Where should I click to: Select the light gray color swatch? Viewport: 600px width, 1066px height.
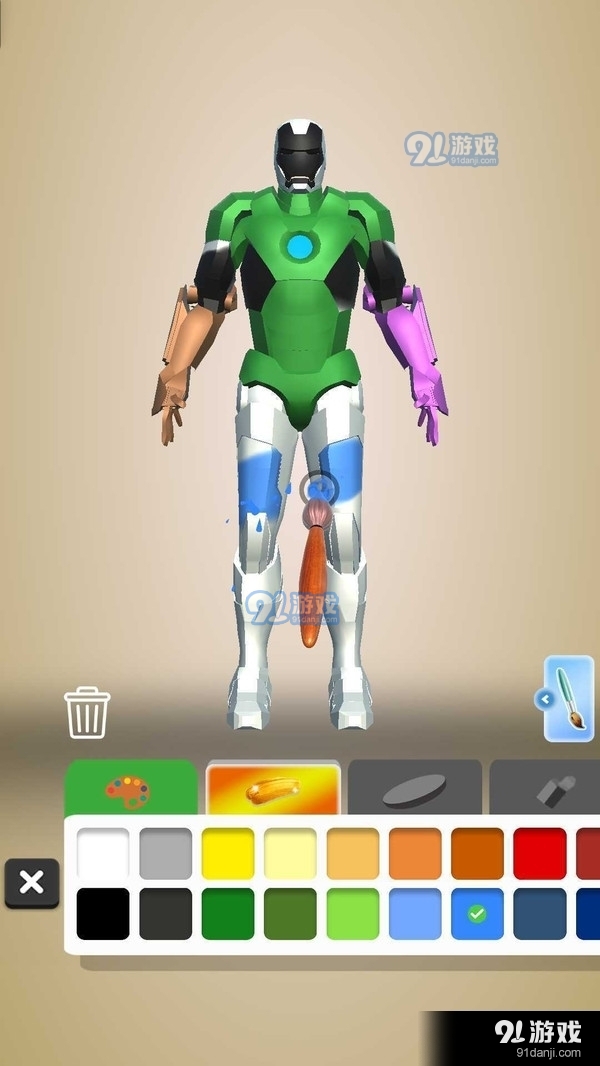click(165, 853)
